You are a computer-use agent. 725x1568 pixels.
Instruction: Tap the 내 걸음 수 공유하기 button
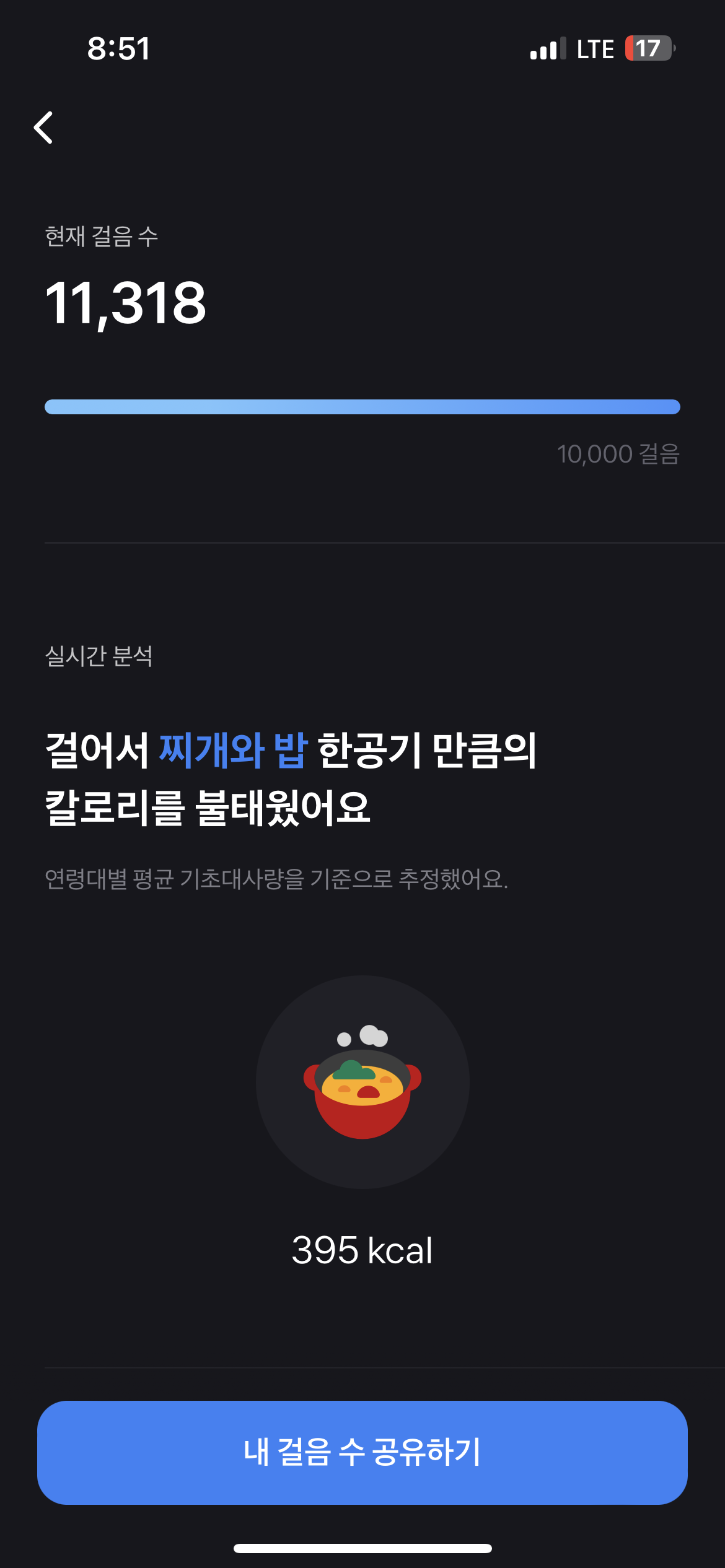(x=362, y=1452)
